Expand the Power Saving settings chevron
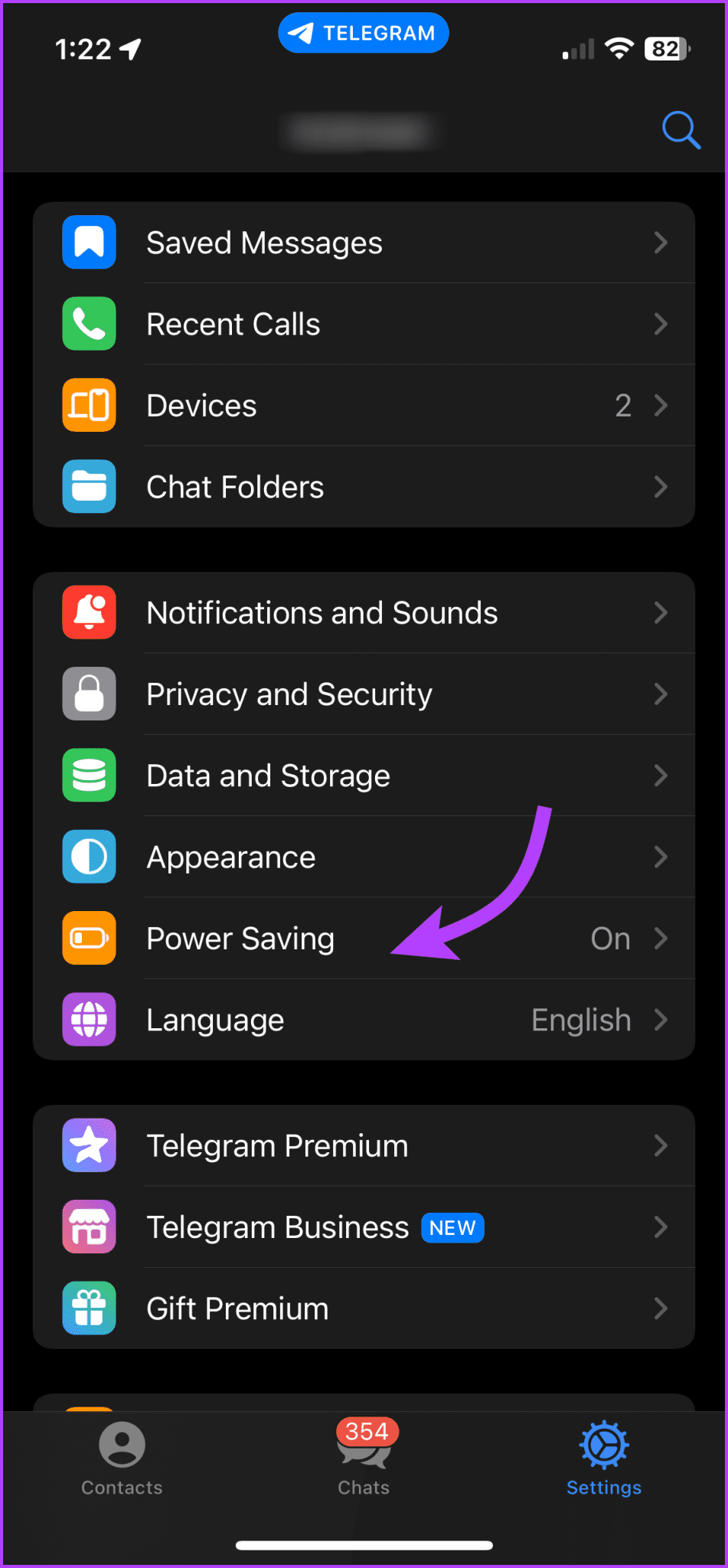This screenshot has height=1568, width=728. click(x=661, y=938)
